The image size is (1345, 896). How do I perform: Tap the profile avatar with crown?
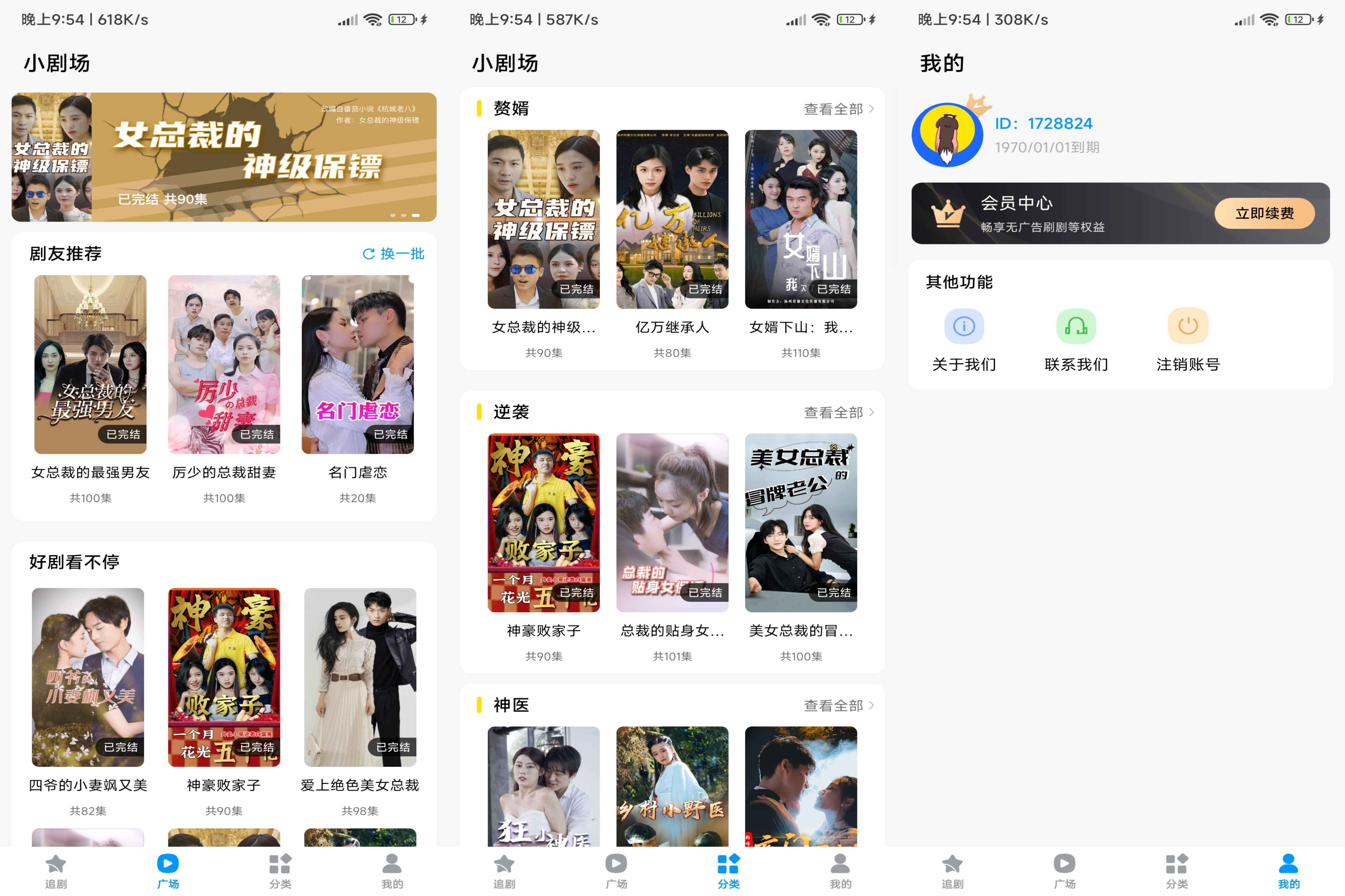[948, 135]
